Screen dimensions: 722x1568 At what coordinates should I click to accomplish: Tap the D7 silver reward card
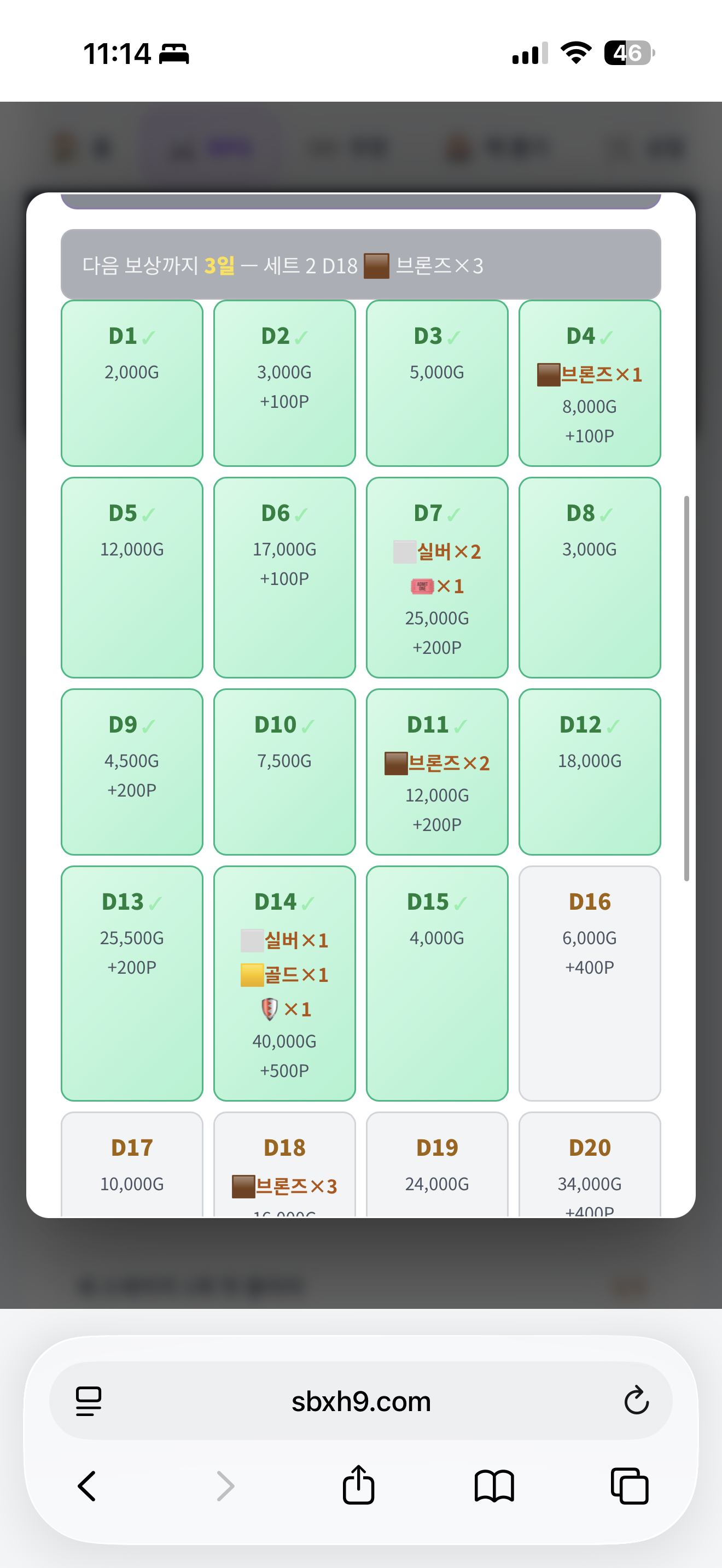pos(437,577)
